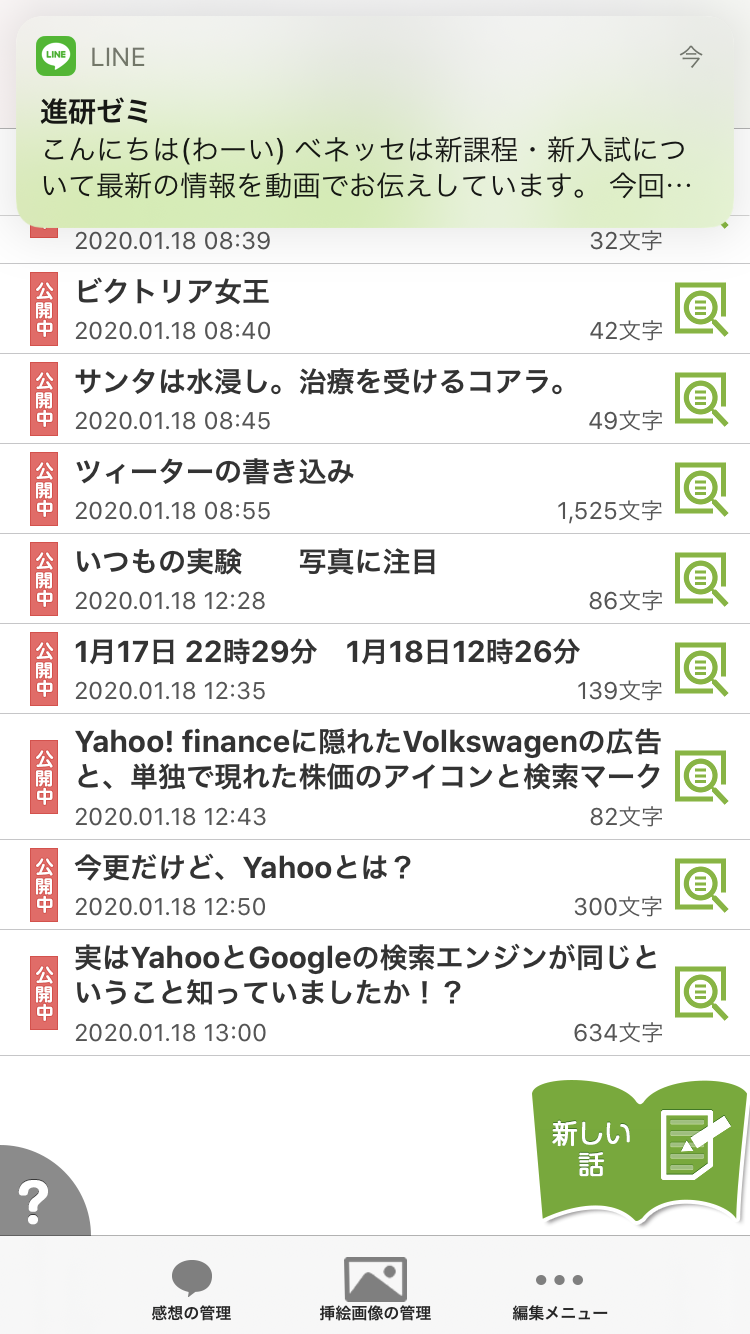Preview the サンタは水浸し episode with magnifier icon
The height and width of the screenshot is (1334, 750).
(700, 399)
